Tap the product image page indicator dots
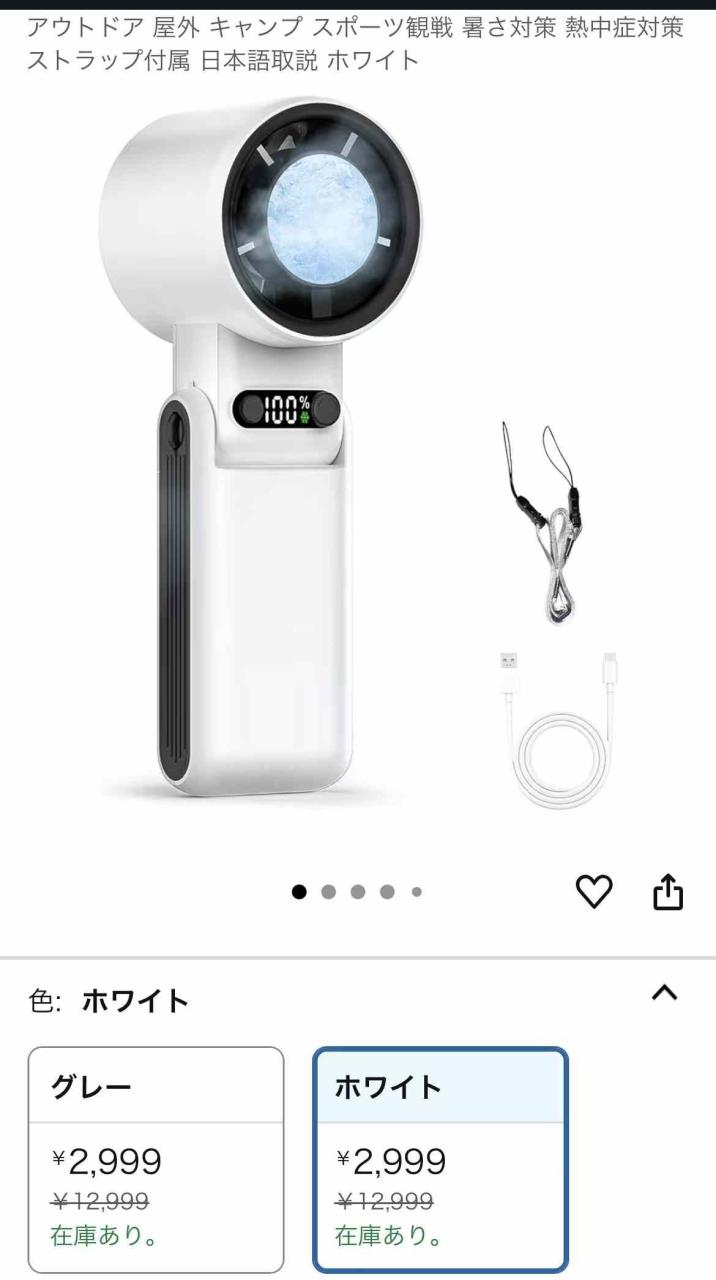 (x=357, y=892)
